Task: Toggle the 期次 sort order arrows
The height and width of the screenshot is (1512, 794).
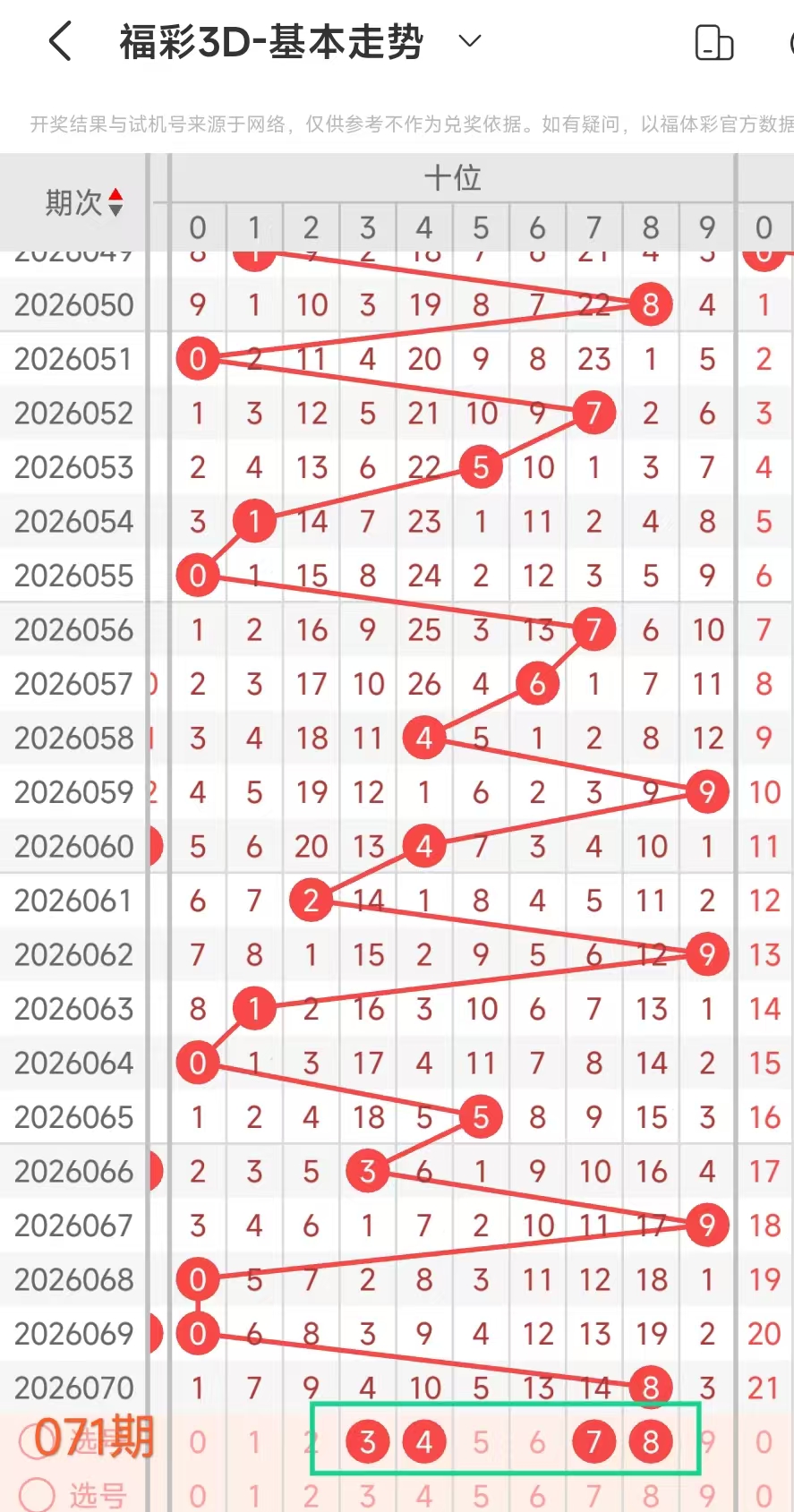Action: [x=115, y=203]
